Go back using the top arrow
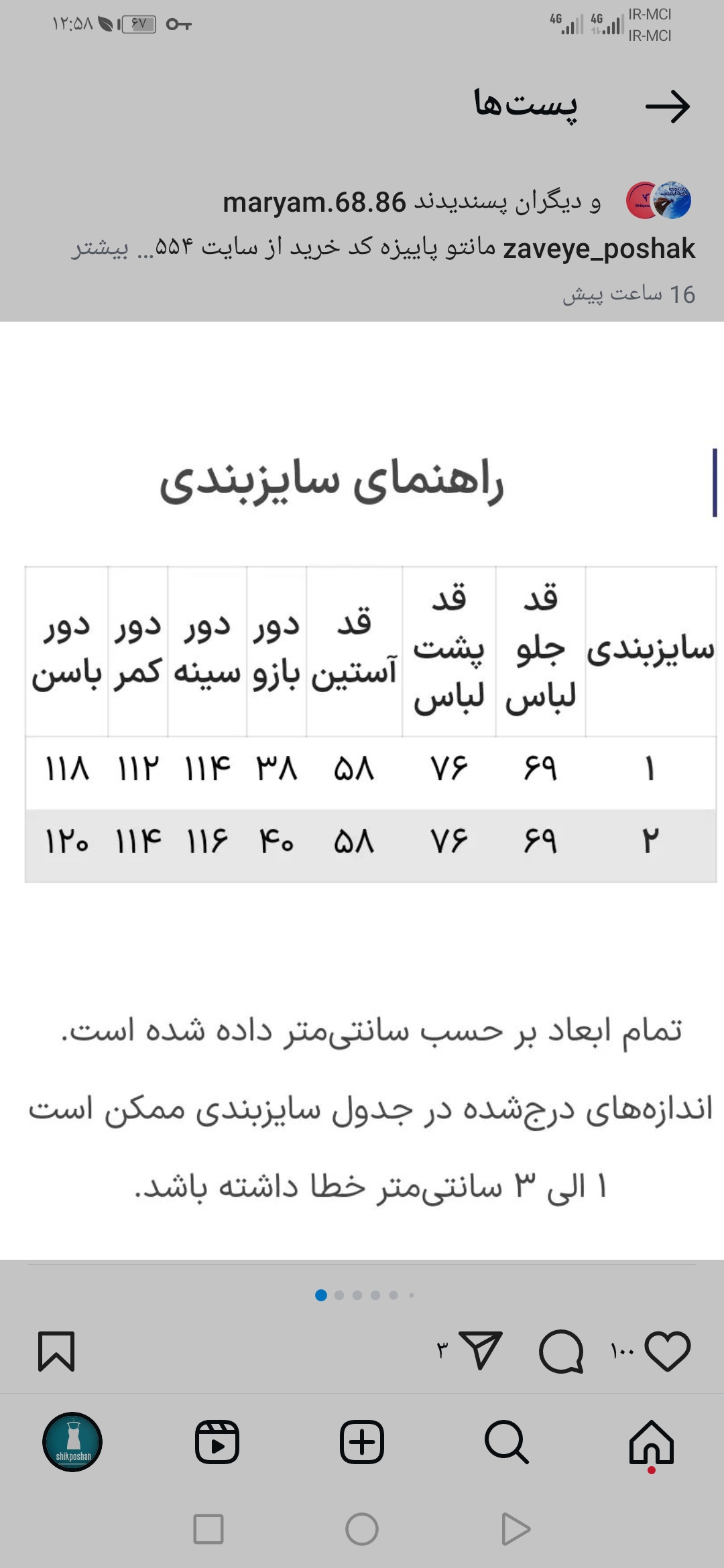 pyautogui.click(x=668, y=107)
